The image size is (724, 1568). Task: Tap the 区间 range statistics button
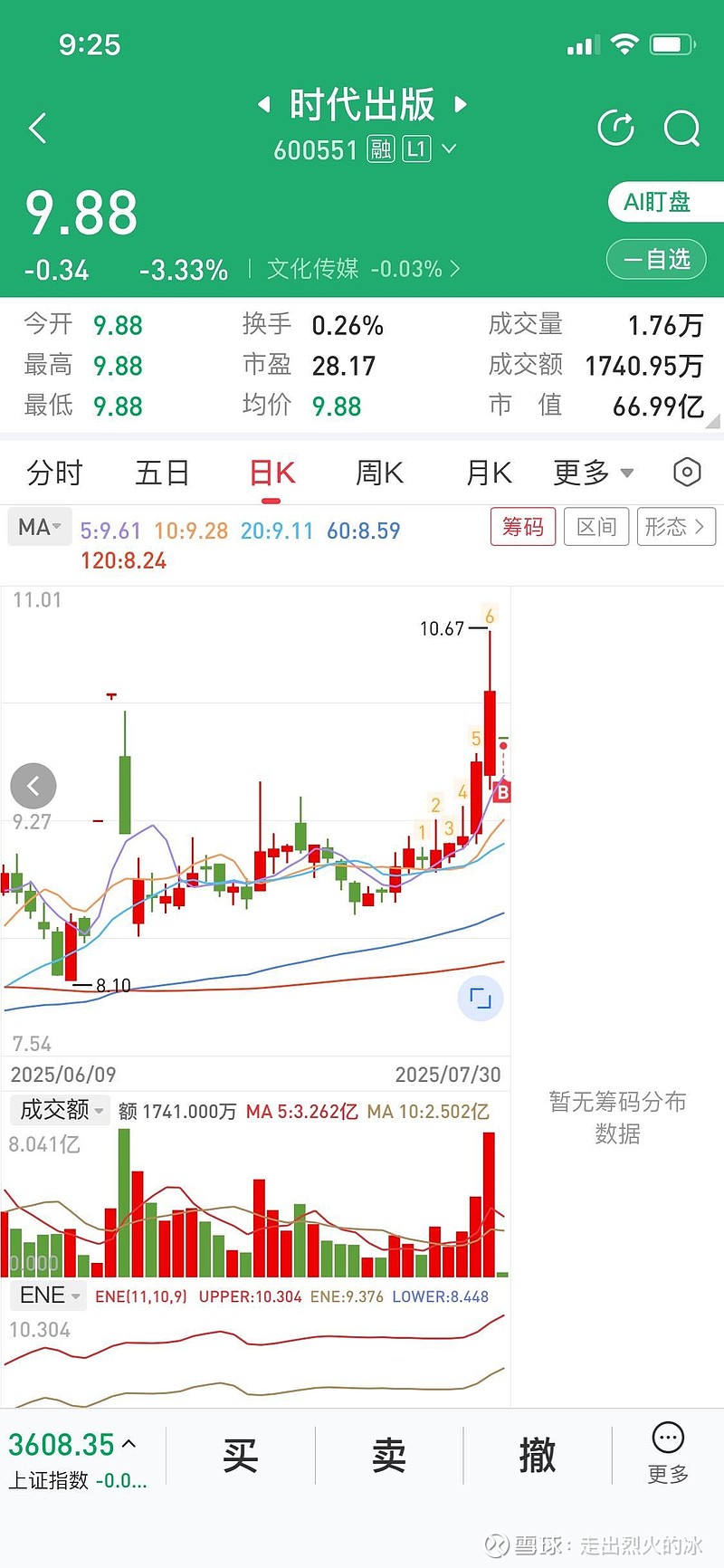click(x=596, y=526)
